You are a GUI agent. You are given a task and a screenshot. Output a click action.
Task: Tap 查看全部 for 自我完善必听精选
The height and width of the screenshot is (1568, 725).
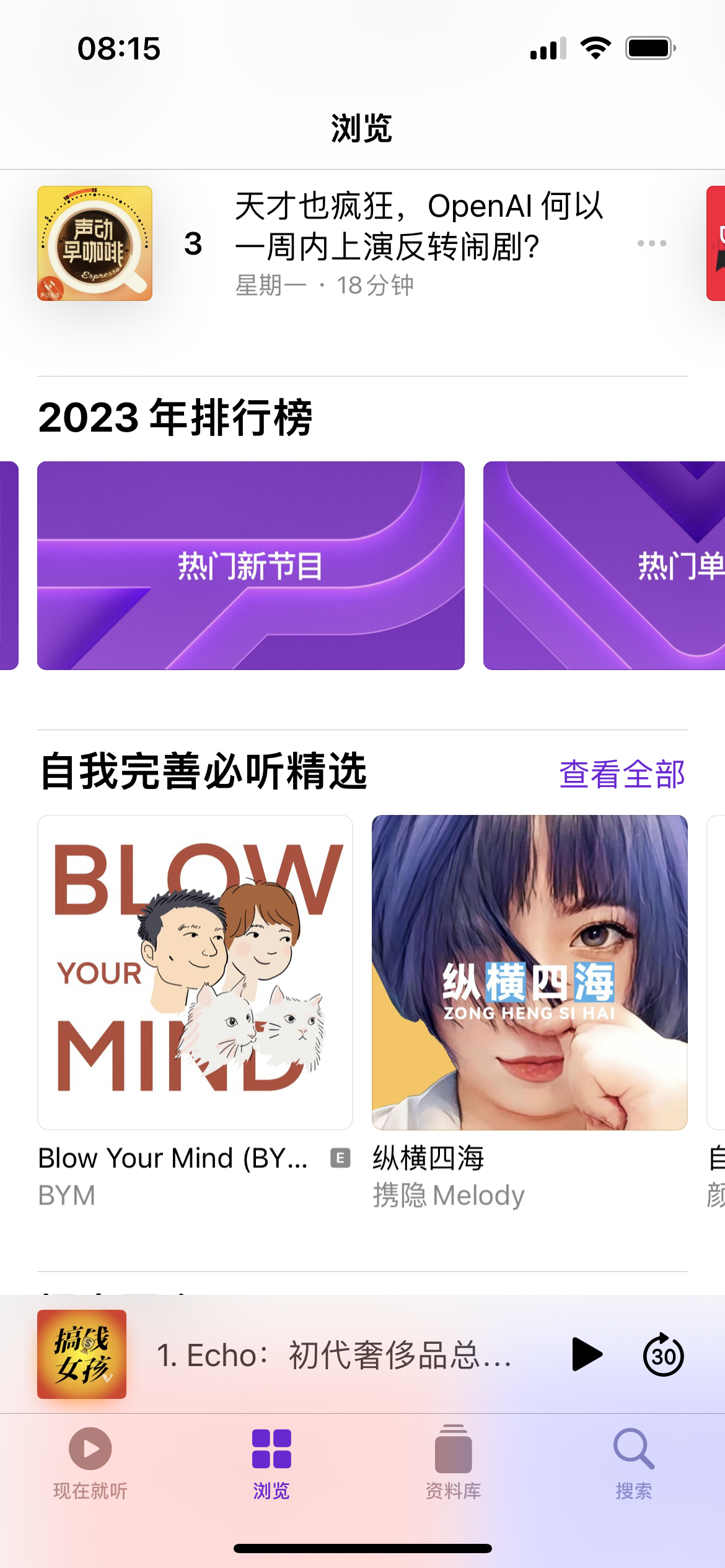[x=622, y=774]
